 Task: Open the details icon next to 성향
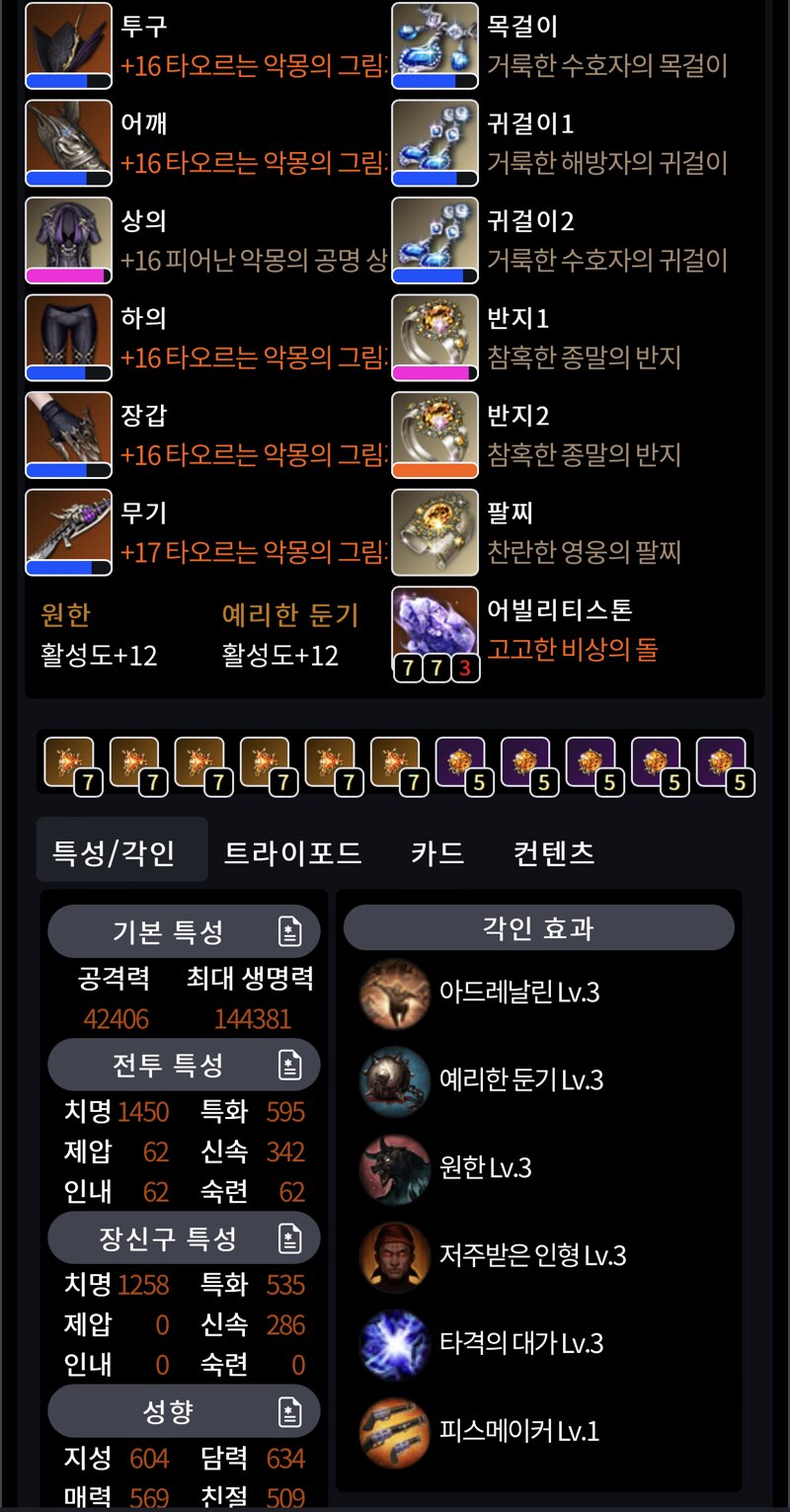(289, 1411)
